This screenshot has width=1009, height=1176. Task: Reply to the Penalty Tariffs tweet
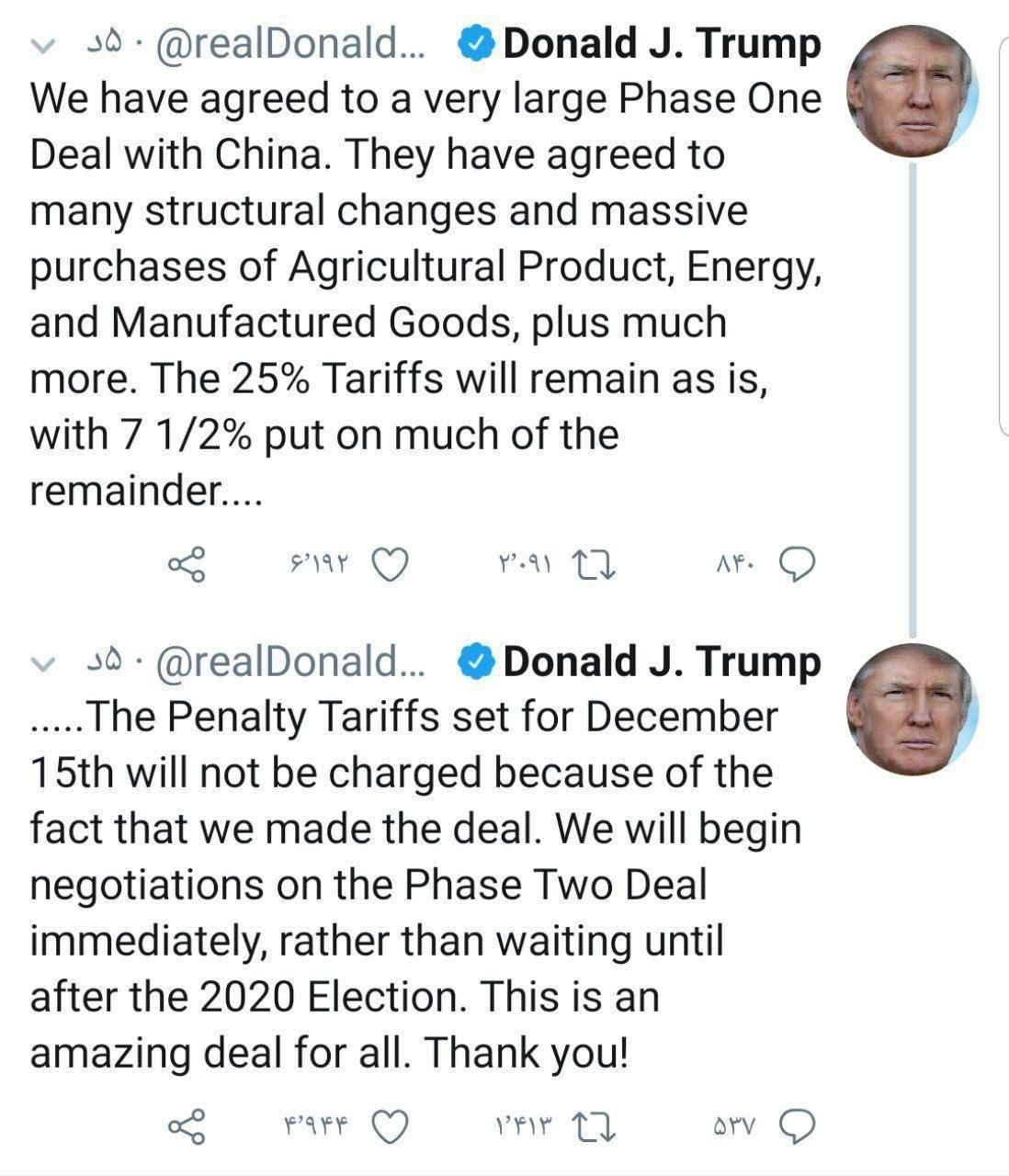(x=796, y=1126)
